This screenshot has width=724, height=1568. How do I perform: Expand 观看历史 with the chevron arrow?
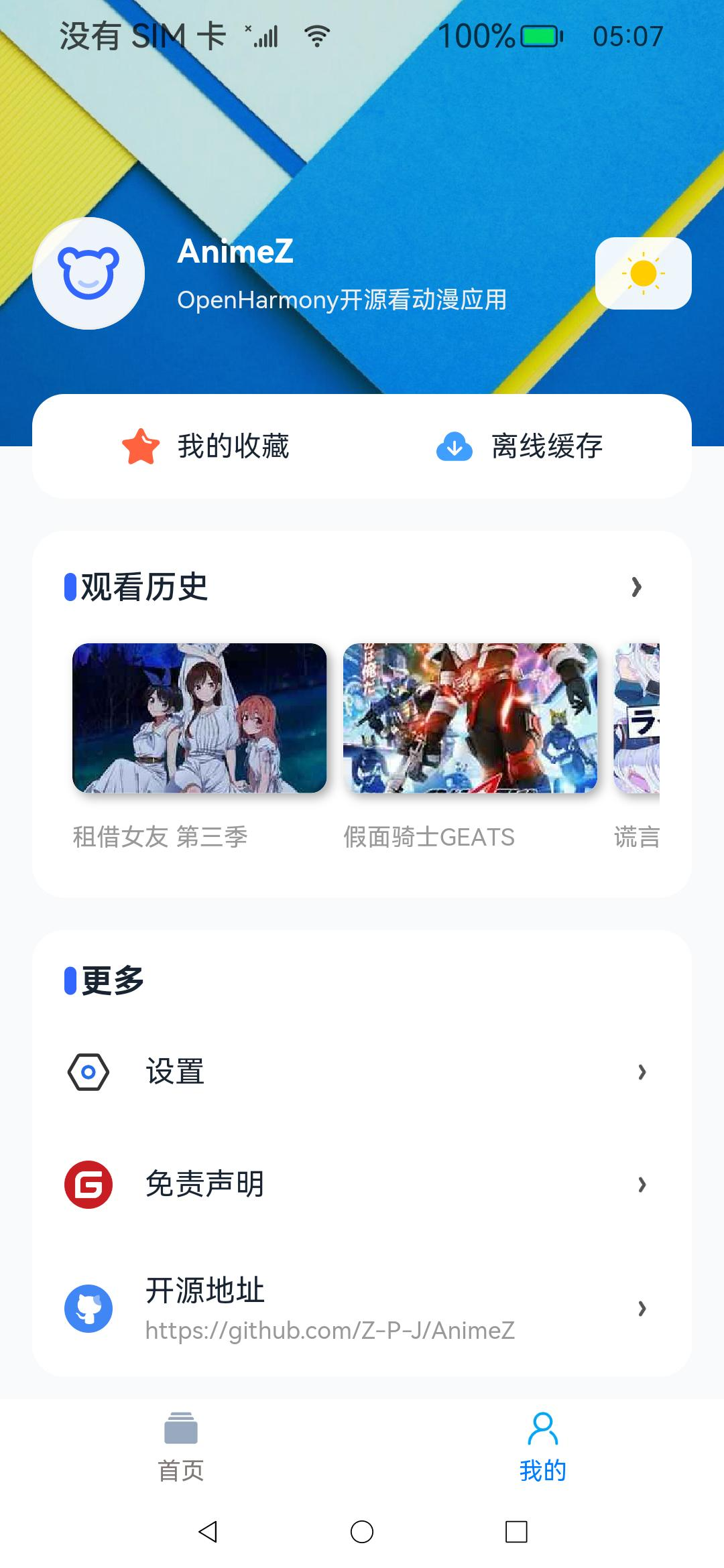(636, 587)
